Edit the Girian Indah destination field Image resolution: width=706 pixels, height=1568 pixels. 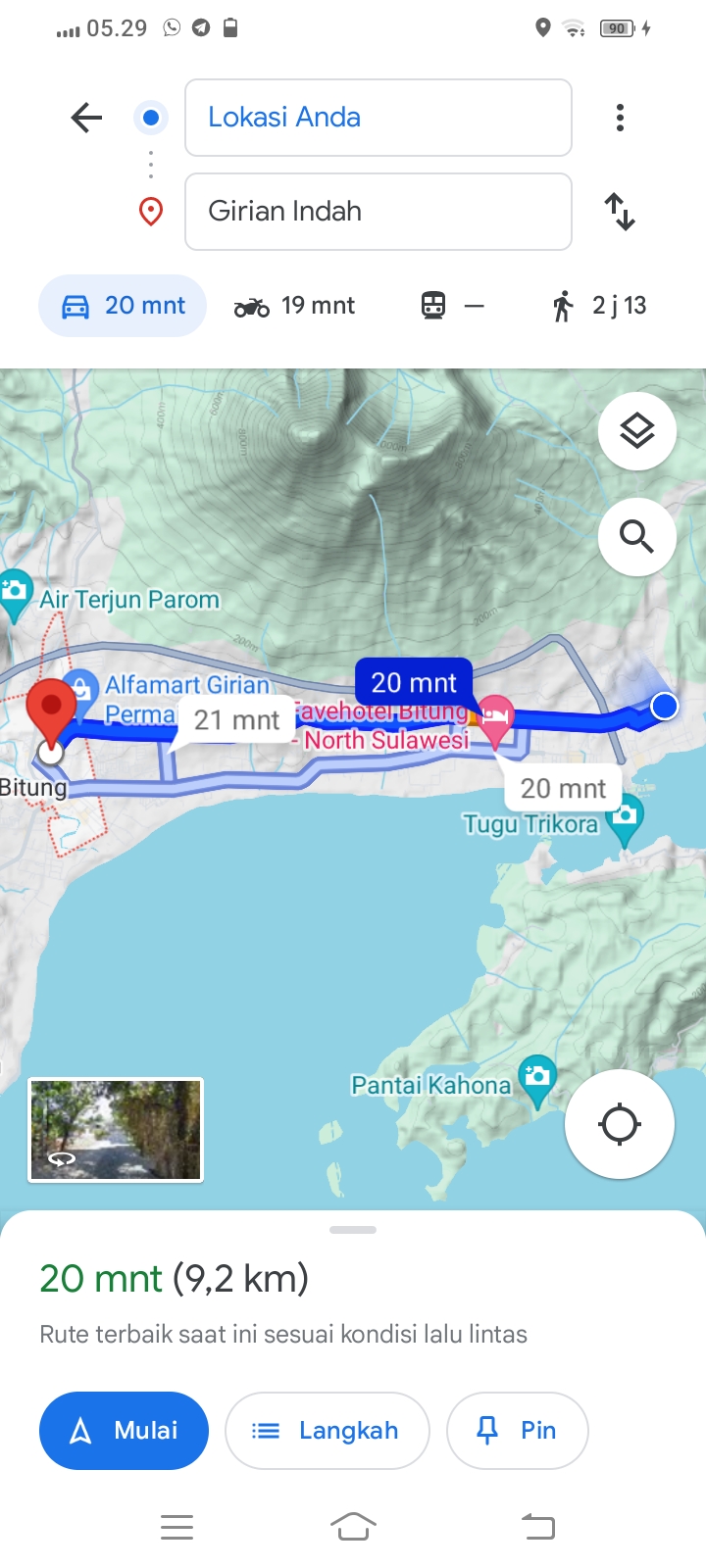pos(378,212)
